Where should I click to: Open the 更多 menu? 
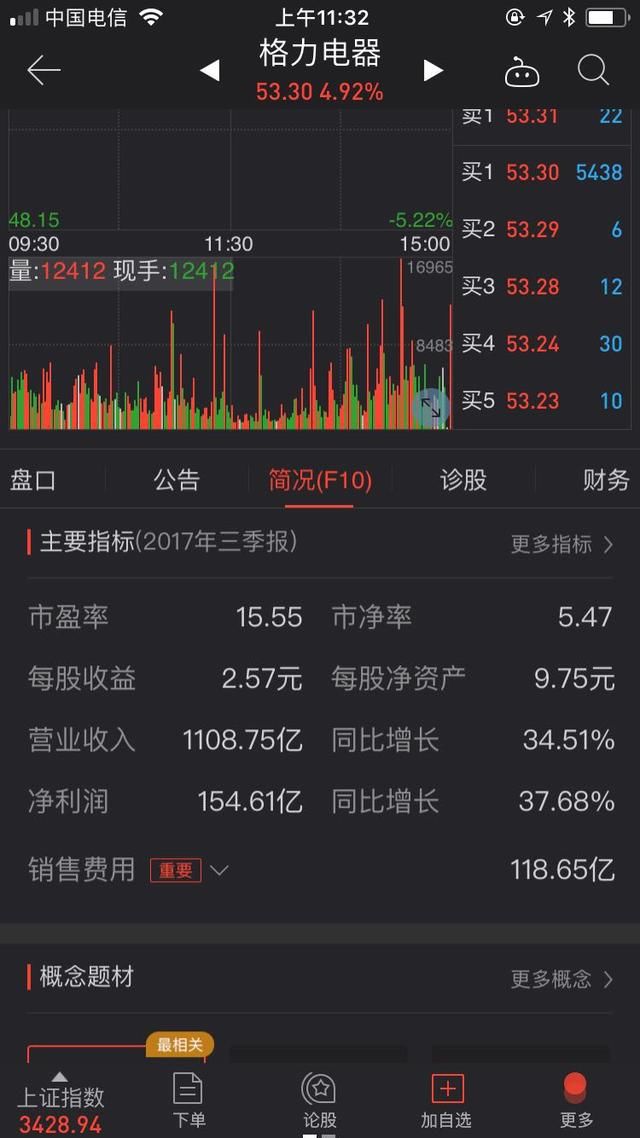pyautogui.click(x=576, y=1100)
